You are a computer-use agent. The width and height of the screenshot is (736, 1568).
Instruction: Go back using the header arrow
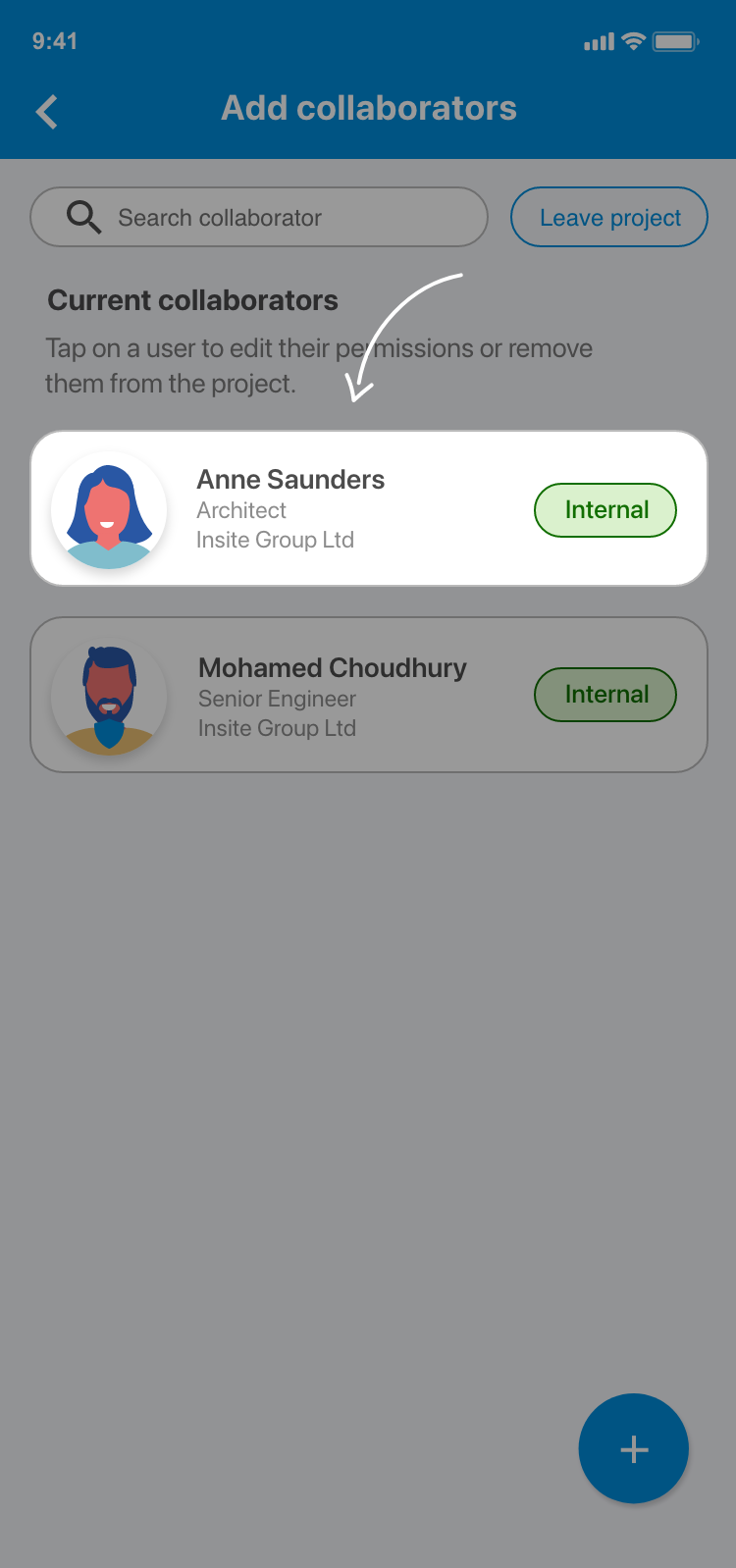point(46,111)
